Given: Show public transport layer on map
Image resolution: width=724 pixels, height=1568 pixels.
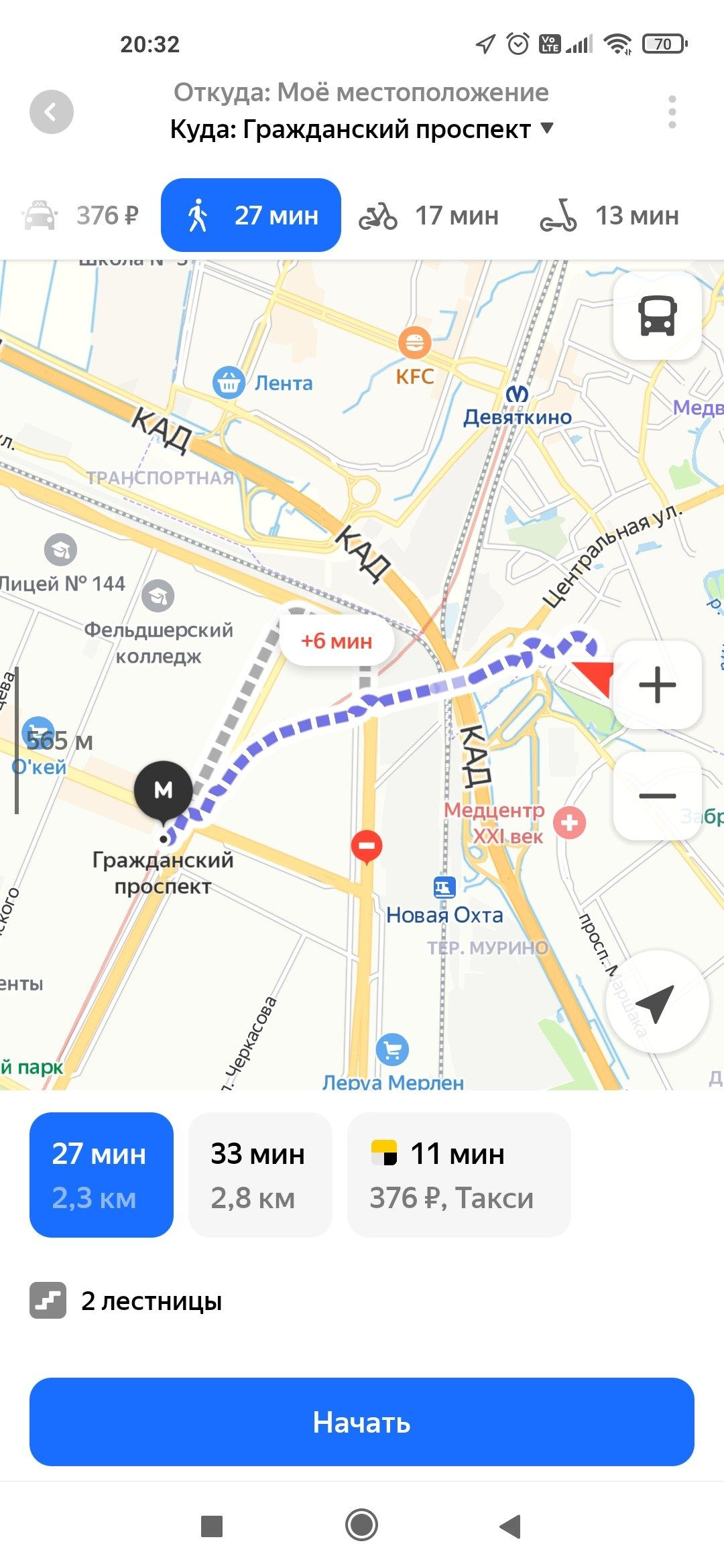Looking at the screenshot, I should 657,315.
